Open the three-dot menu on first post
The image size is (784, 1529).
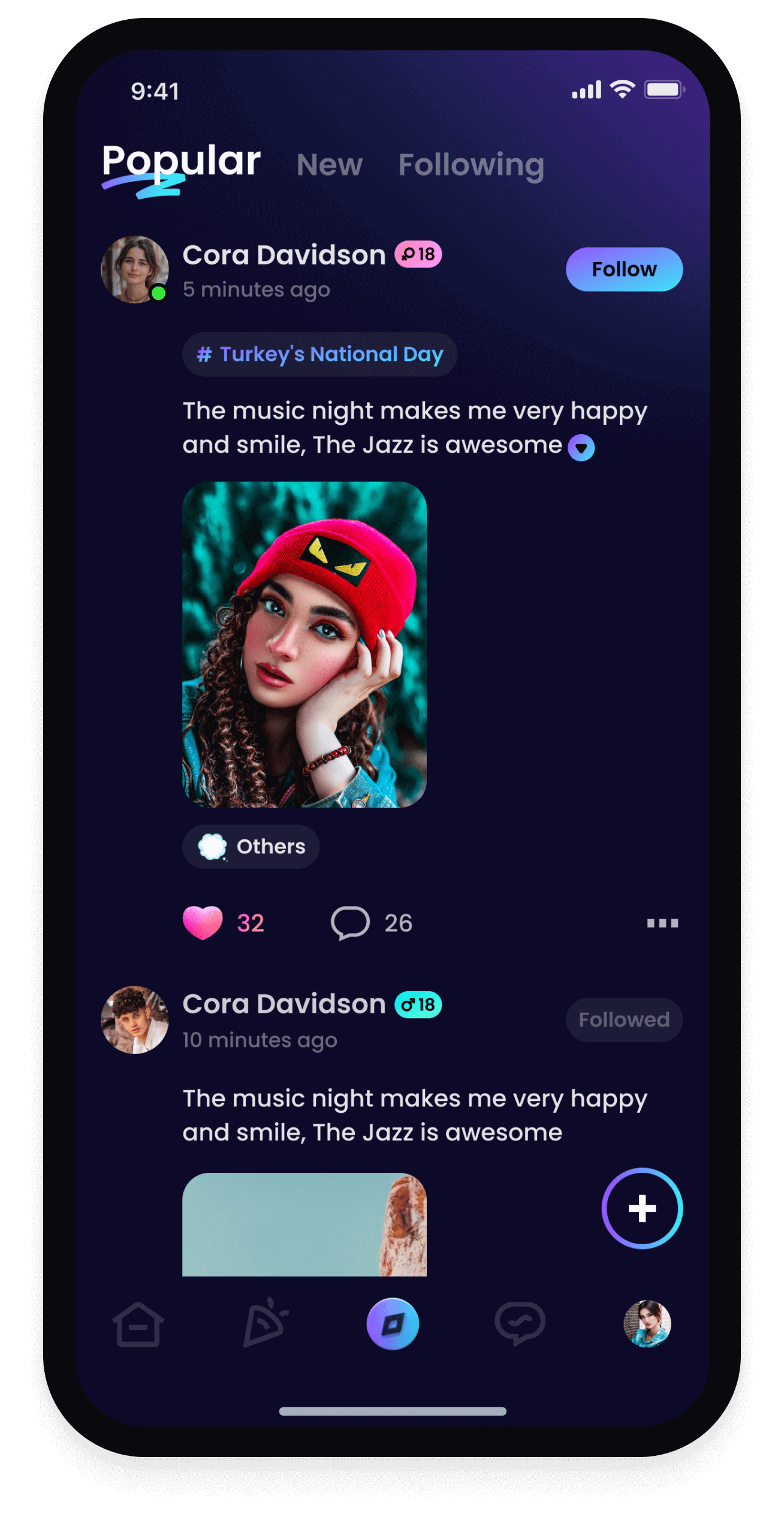pyautogui.click(x=662, y=923)
